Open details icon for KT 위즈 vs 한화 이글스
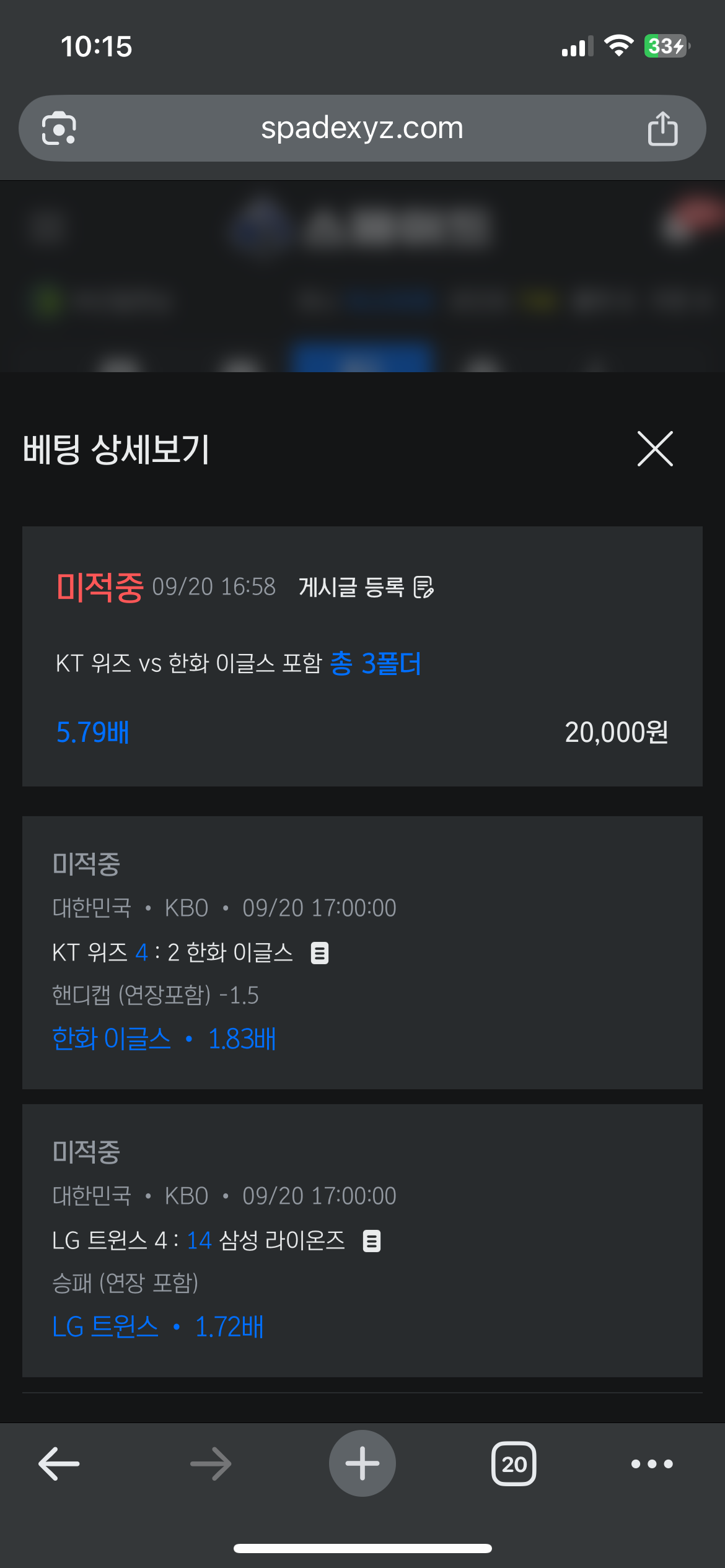This screenshot has width=725, height=1568. pyautogui.click(x=320, y=952)
